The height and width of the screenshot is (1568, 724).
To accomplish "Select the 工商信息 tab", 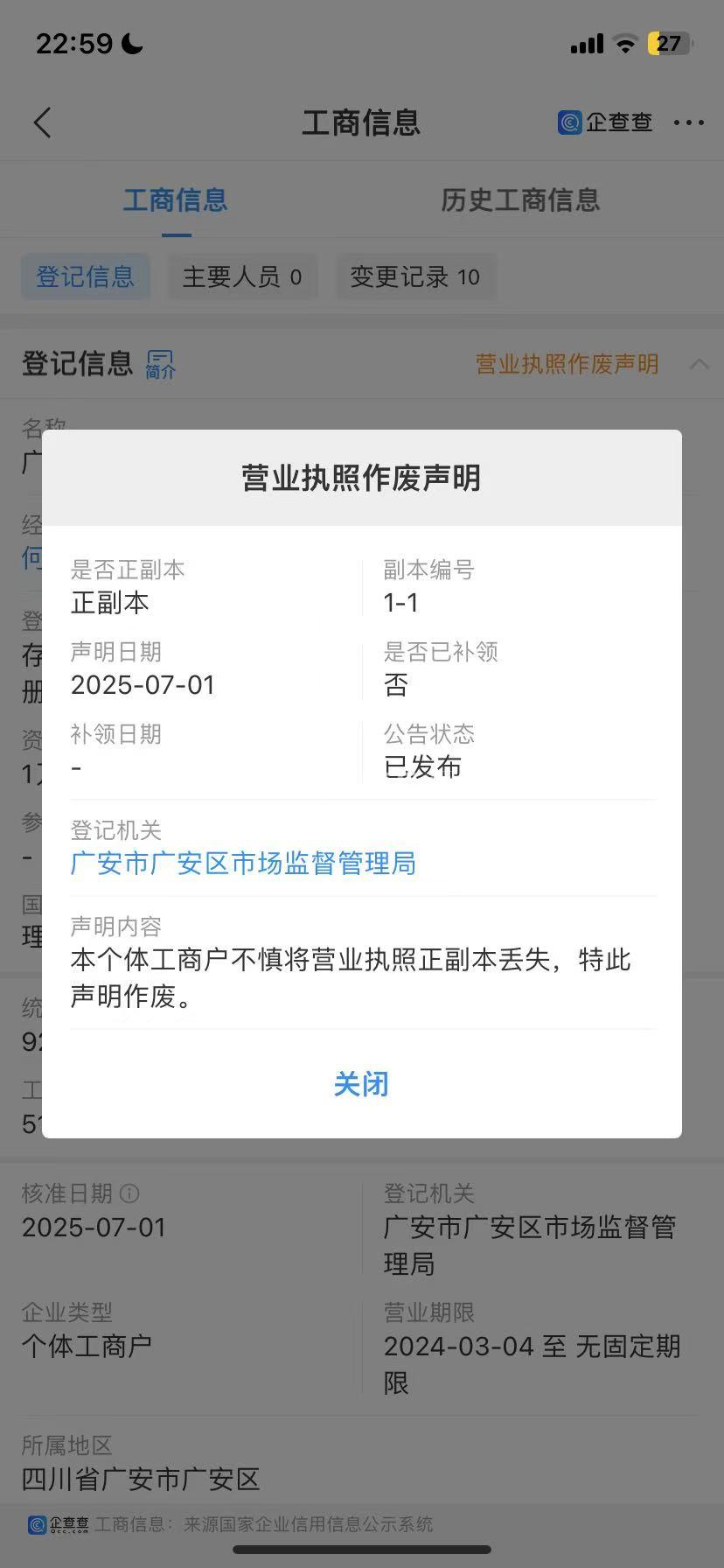I will (x=176, y=200).
